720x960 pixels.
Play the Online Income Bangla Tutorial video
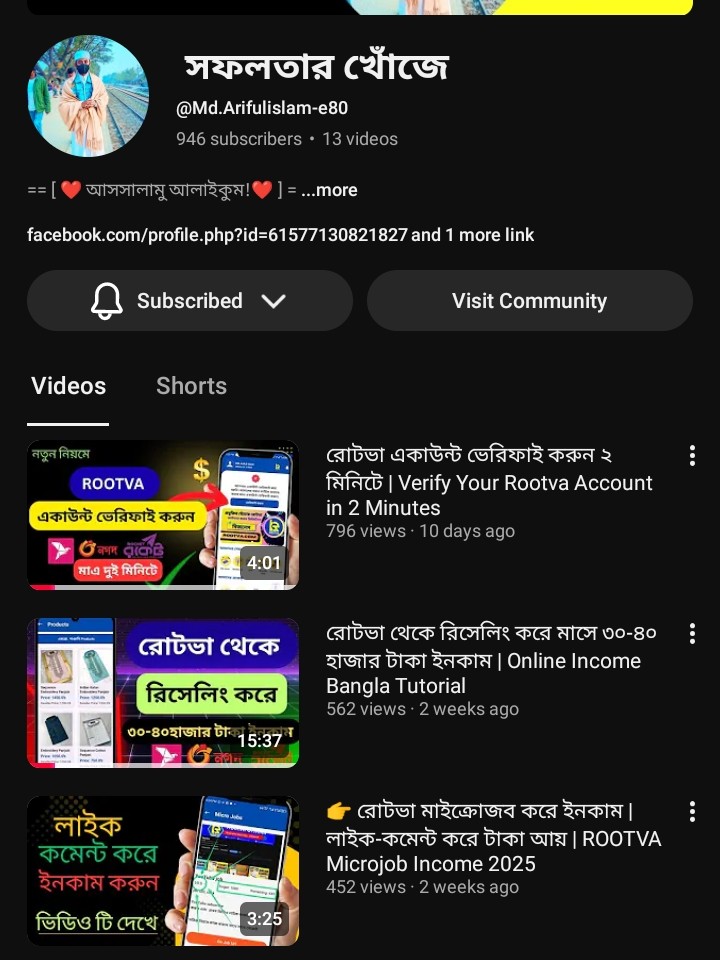pos(162,693)
